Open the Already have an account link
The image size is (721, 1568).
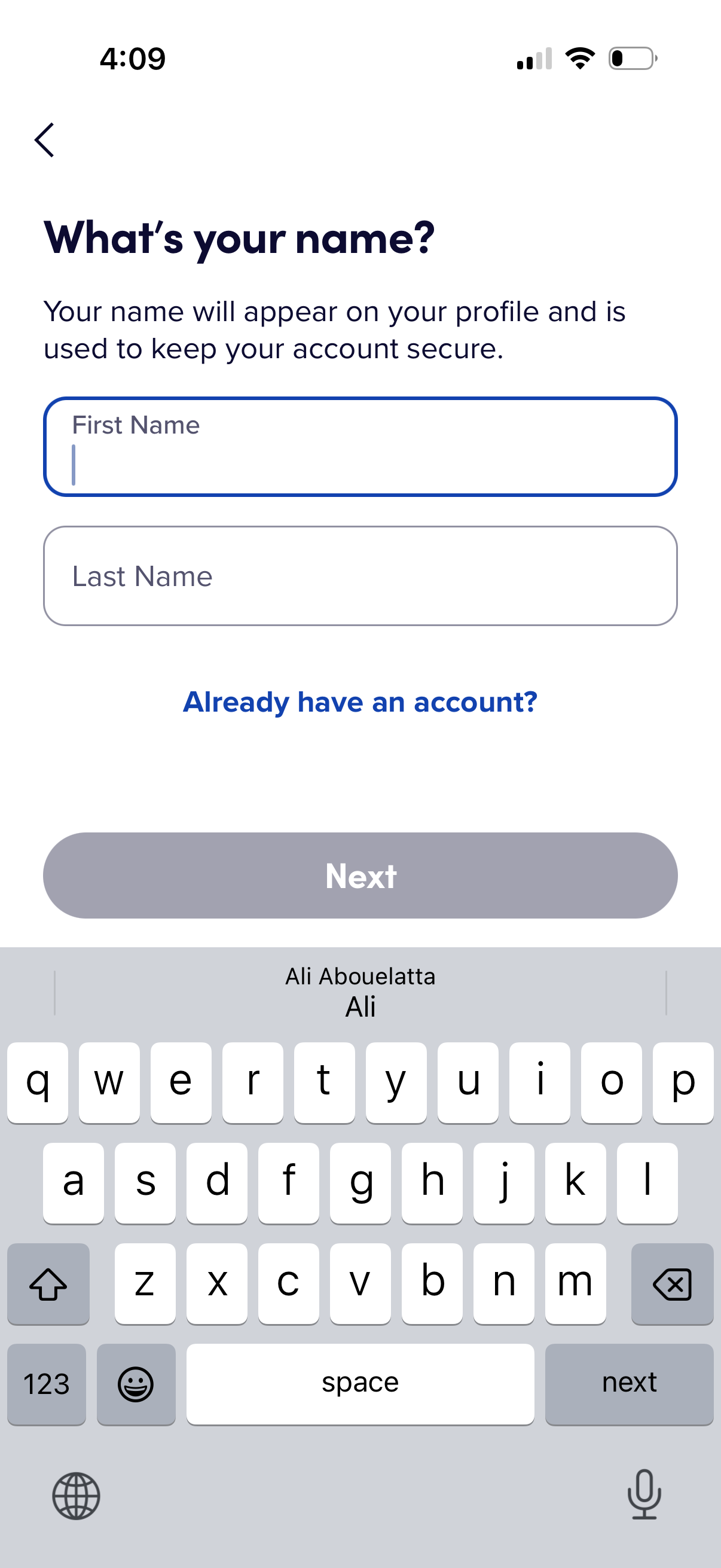pyautogui.click(x=360, y=701)
